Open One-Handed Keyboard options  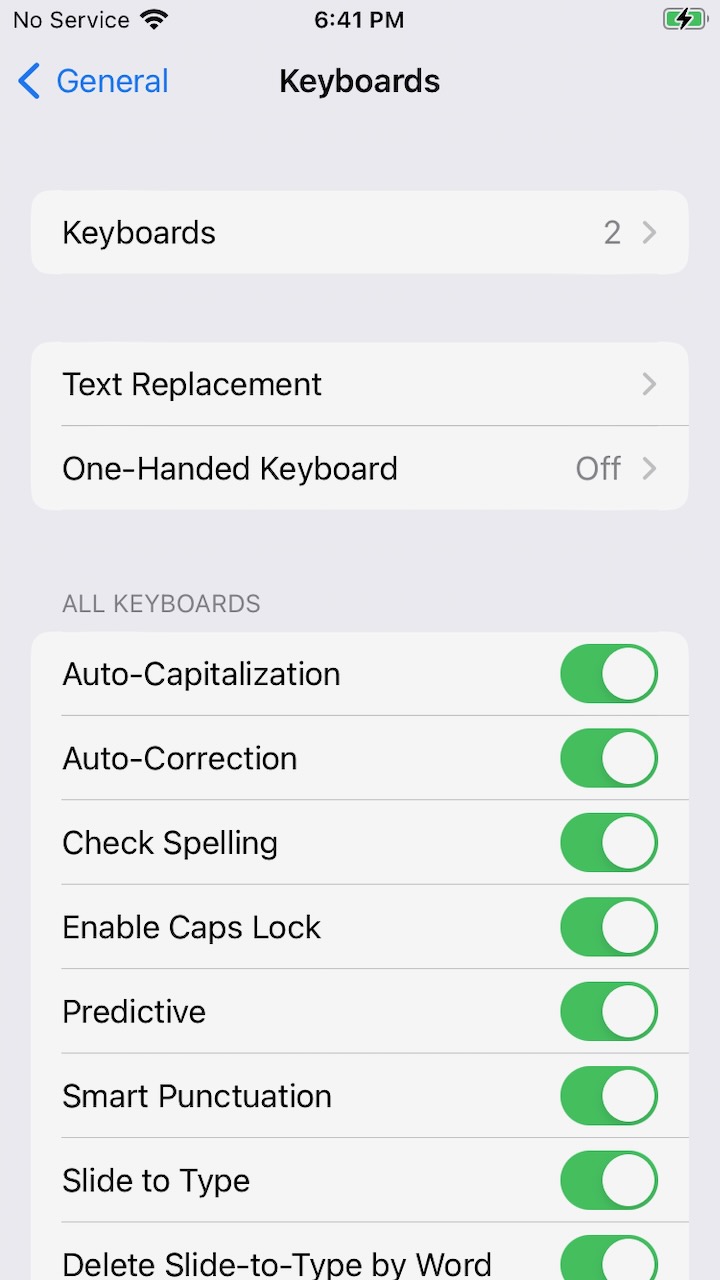pos(360,468)
